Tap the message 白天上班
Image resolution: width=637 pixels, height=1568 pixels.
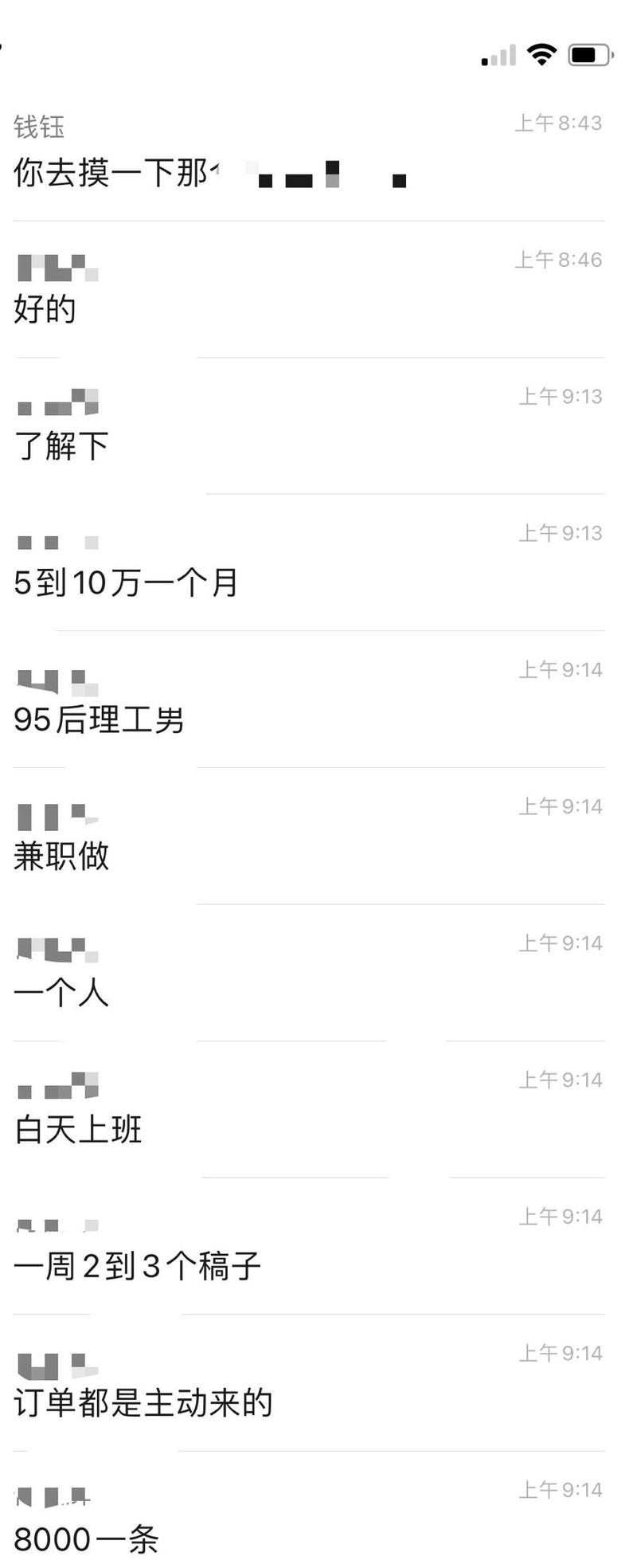pos(78,1128)
